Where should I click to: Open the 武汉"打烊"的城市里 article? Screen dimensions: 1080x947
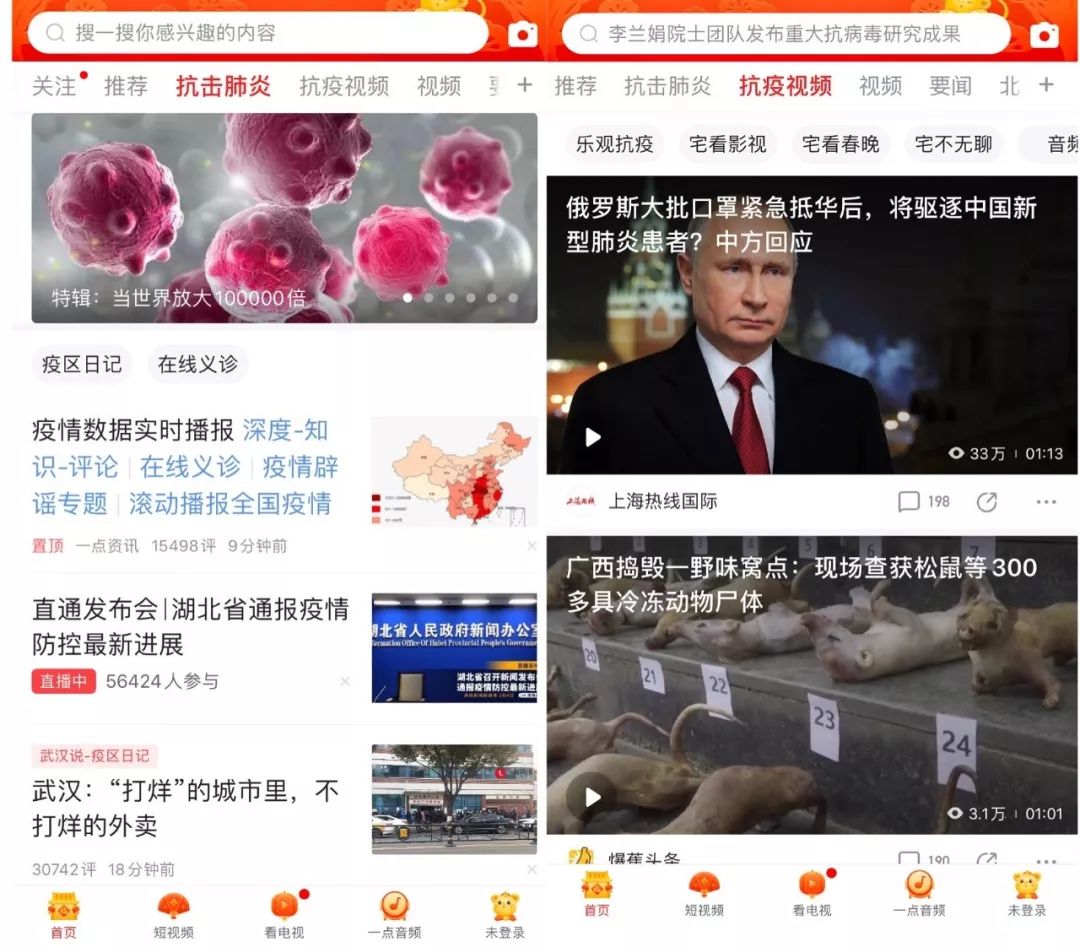click(284, 809)
